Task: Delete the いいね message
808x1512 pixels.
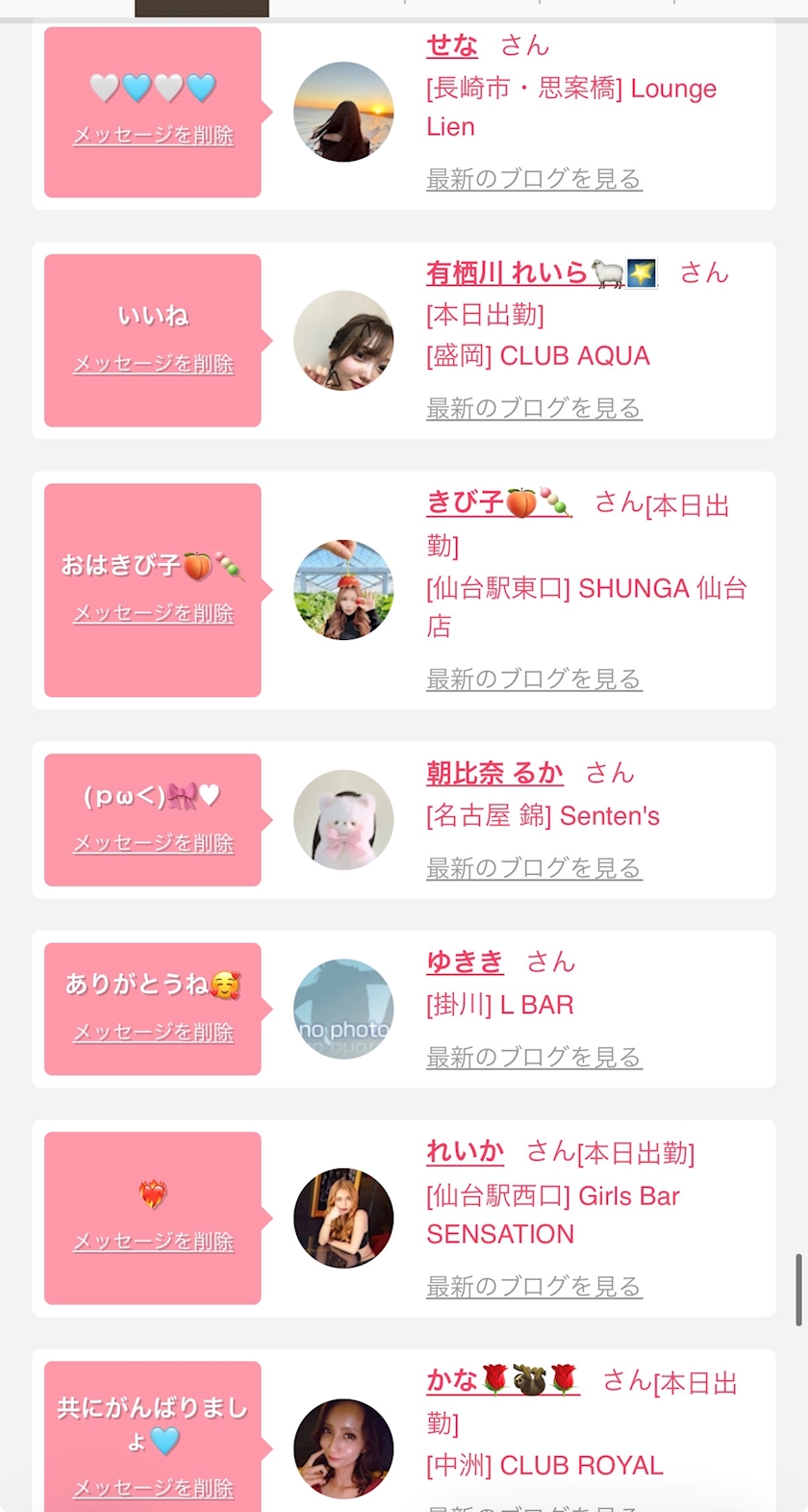Action: (154, 364)
